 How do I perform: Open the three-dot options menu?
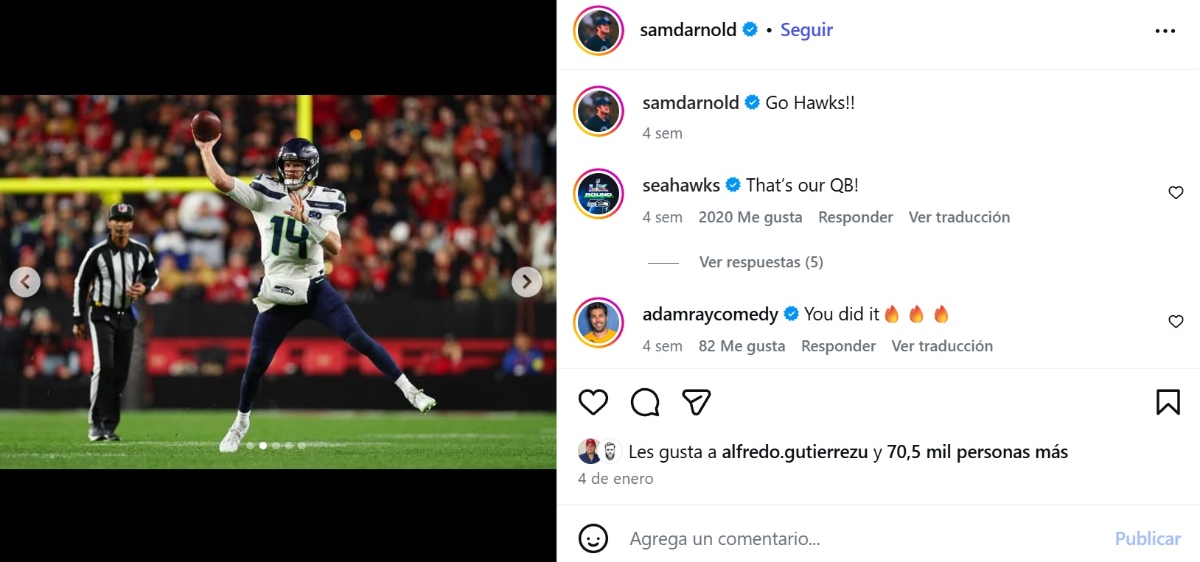coord(1165,31)
